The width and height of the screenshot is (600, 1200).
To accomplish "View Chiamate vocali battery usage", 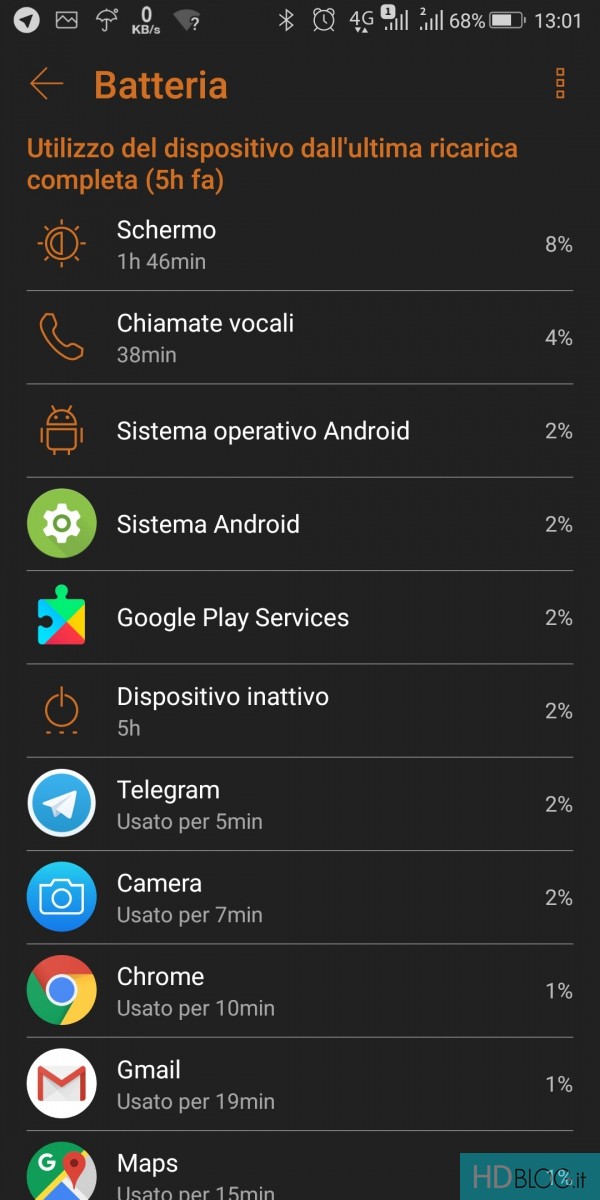I will point(300,338).
